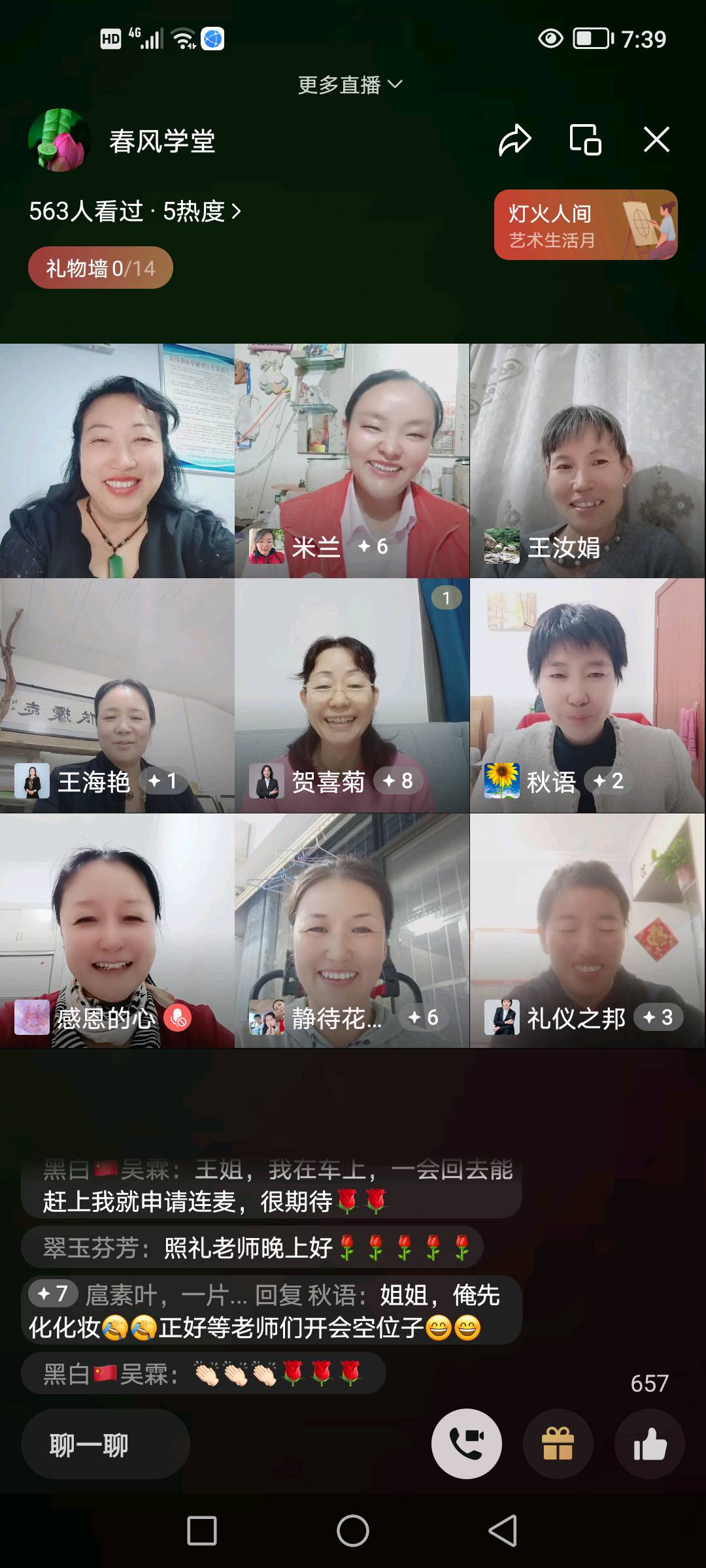Open 王海艳's video tile

(x=117, y=696)
